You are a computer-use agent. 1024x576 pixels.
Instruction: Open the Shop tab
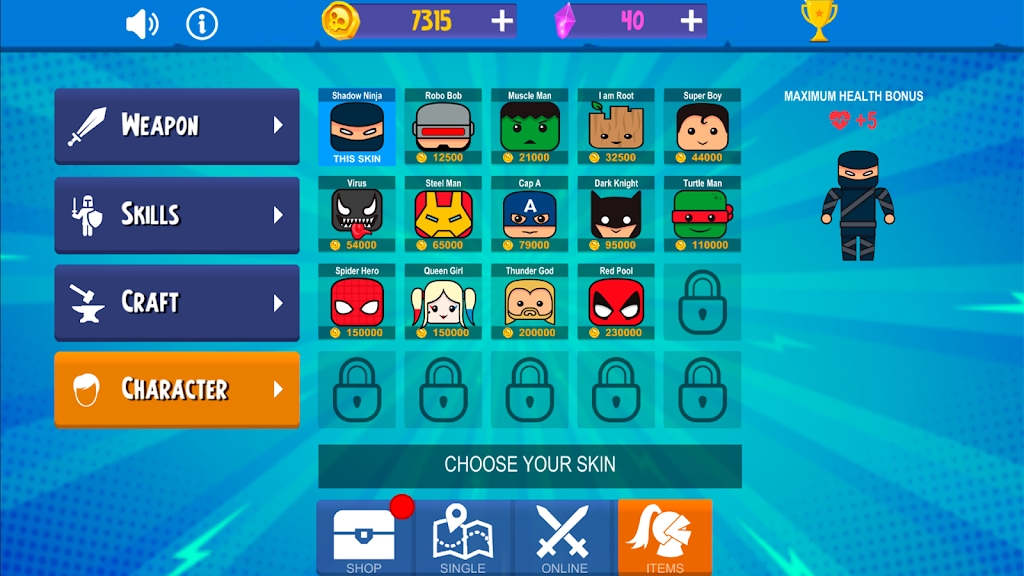[364, 538]
